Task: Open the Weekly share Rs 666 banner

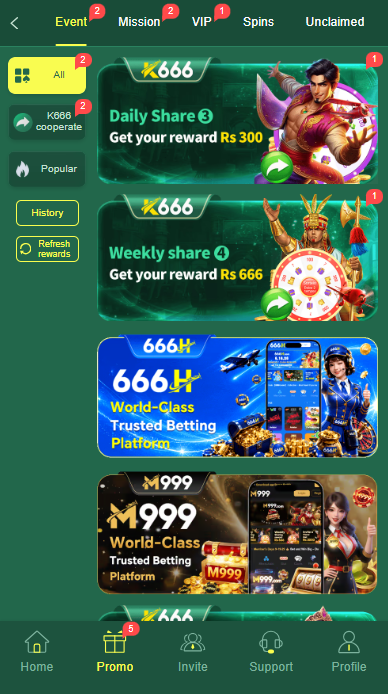Action: click(238, 258)
